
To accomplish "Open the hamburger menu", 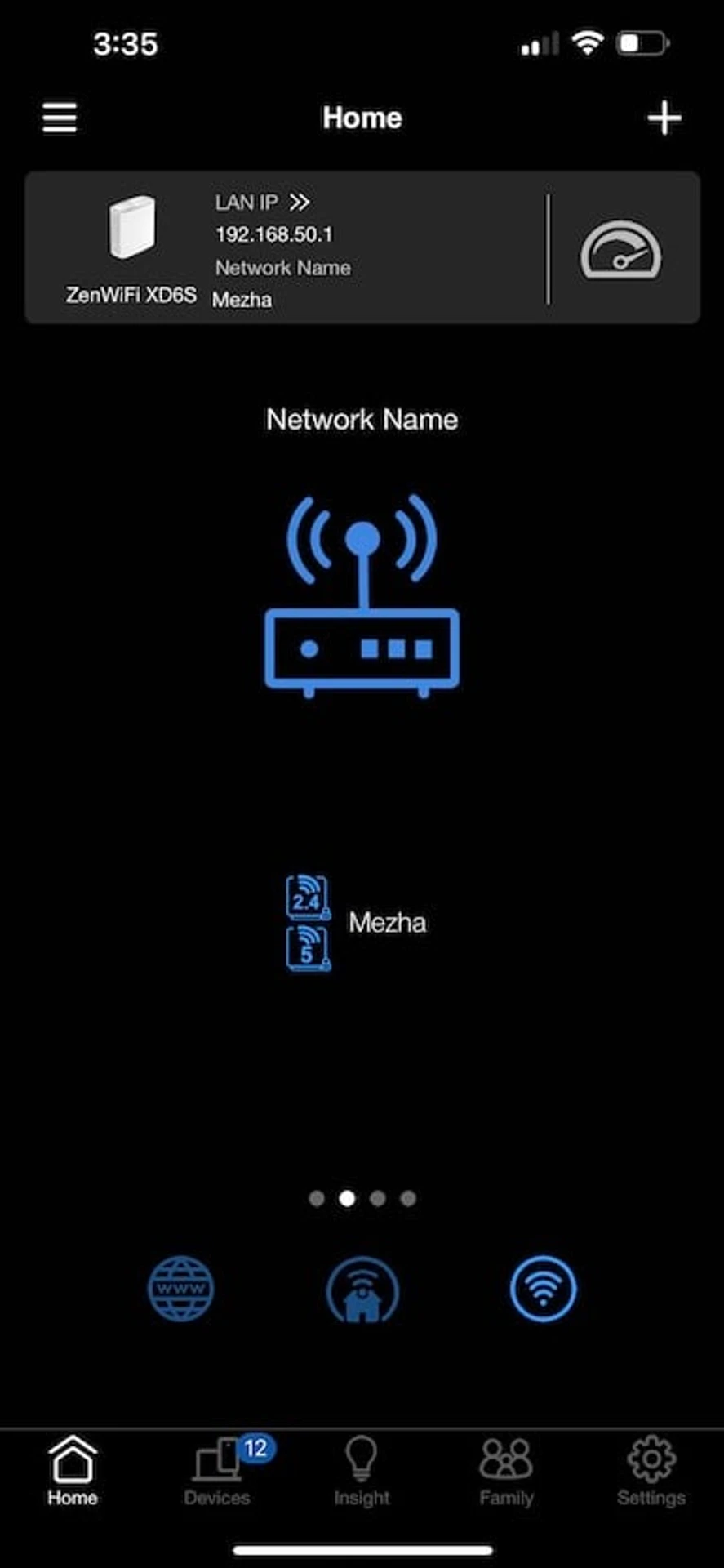I will 60,118.
